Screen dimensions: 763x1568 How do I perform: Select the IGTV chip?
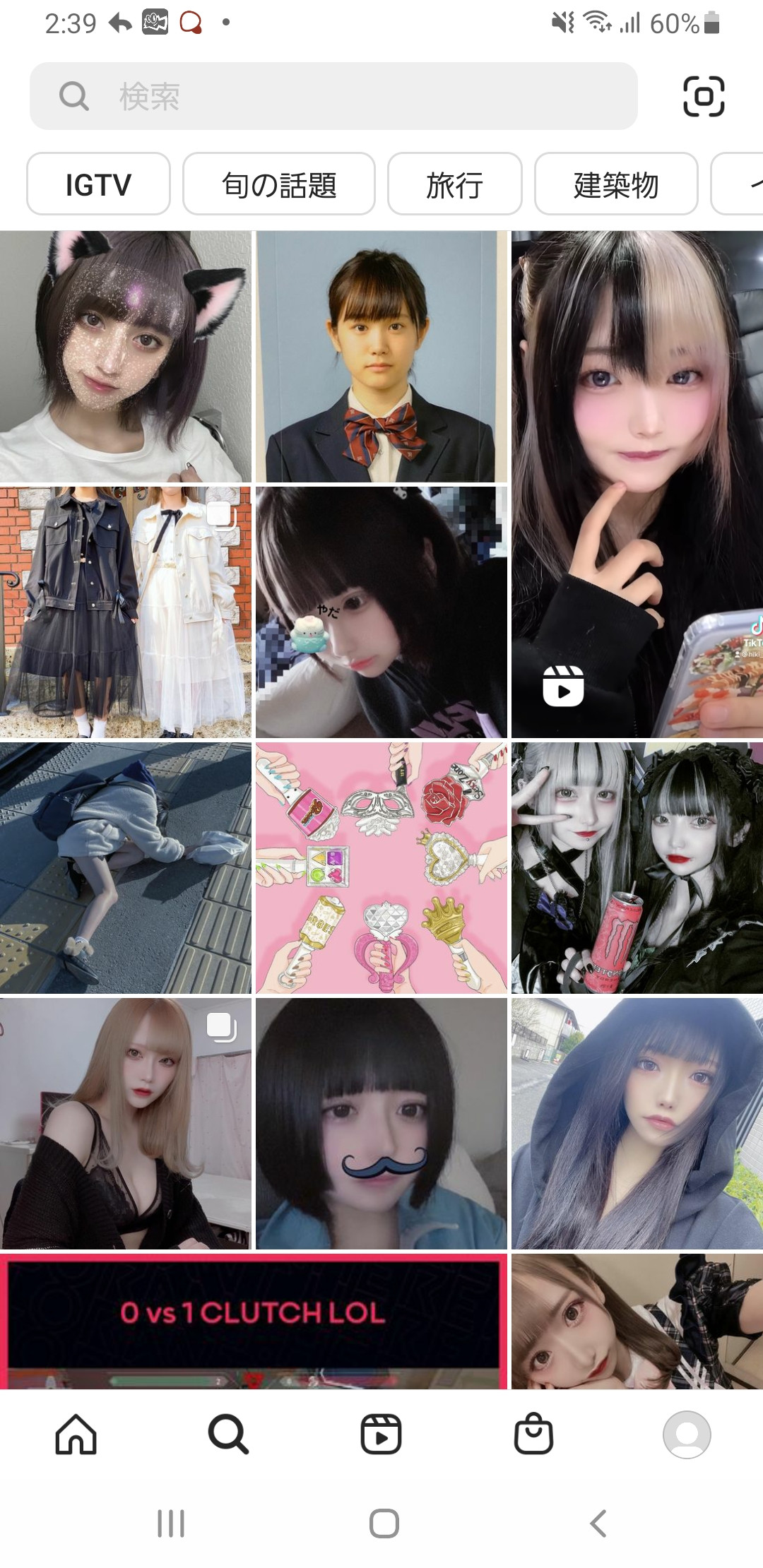pos(98,184)
